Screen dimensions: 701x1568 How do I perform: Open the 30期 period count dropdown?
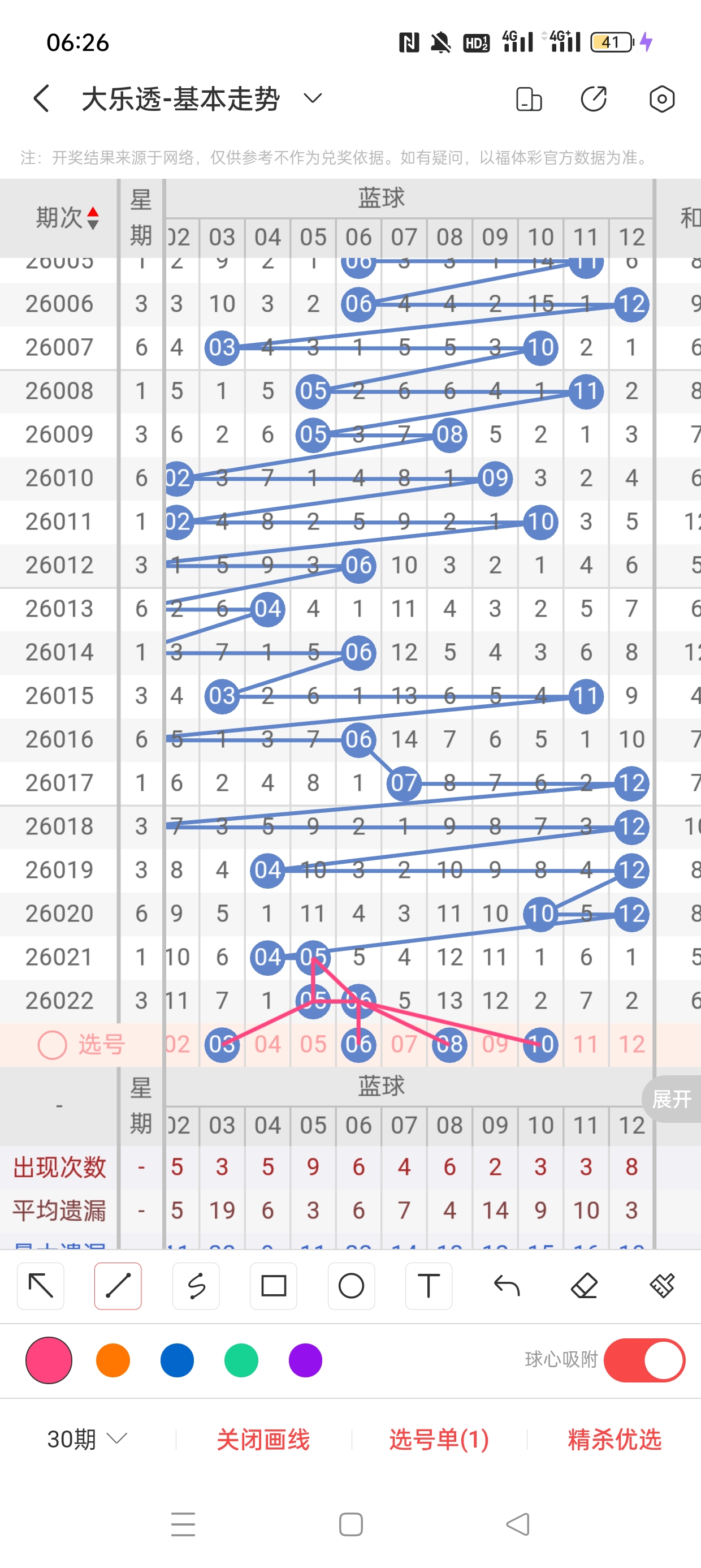[x=86, y=1439]
